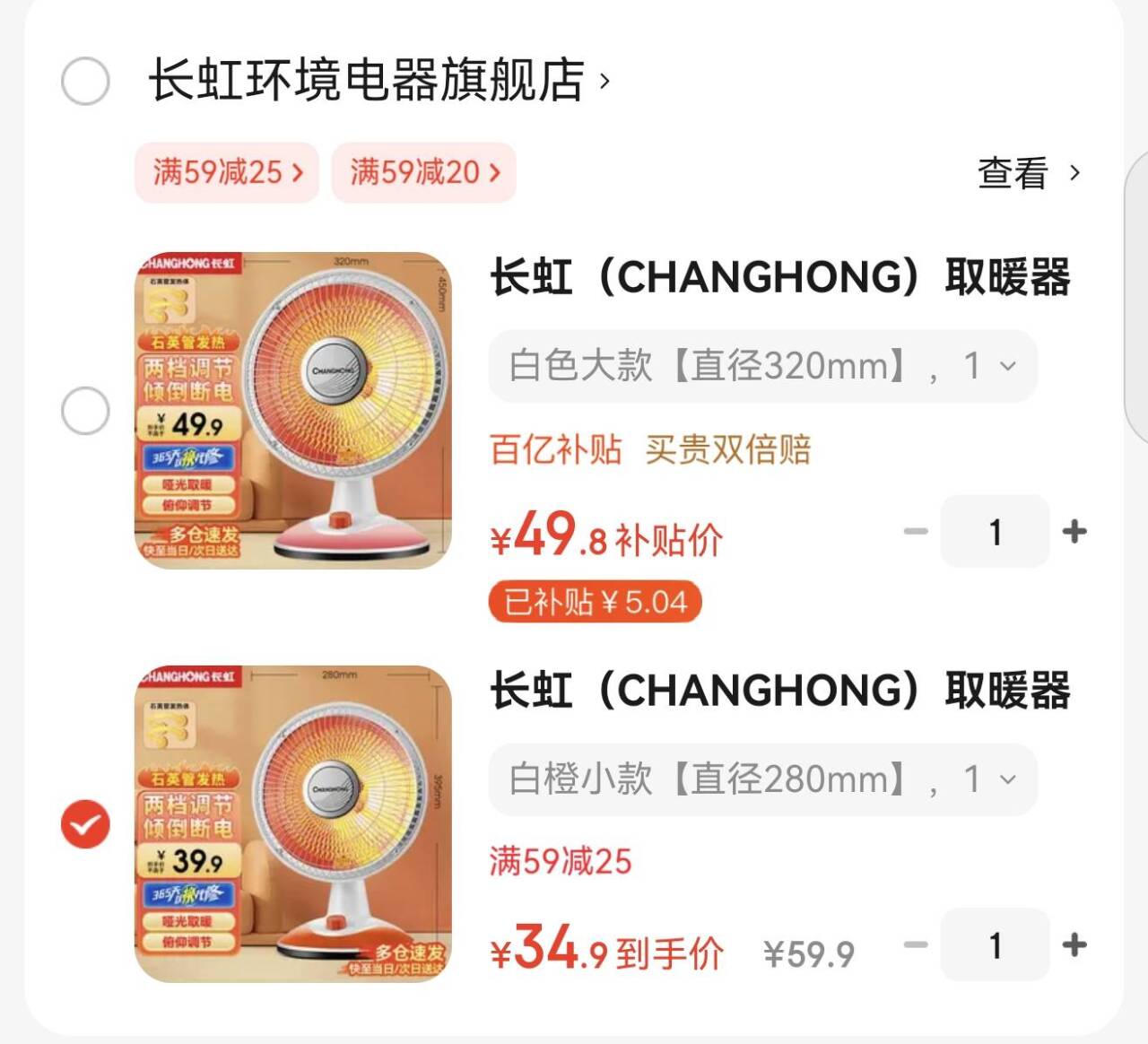
Task: Decrease quantity of the 白橙小款 heater
Action: tap(915, 945)
